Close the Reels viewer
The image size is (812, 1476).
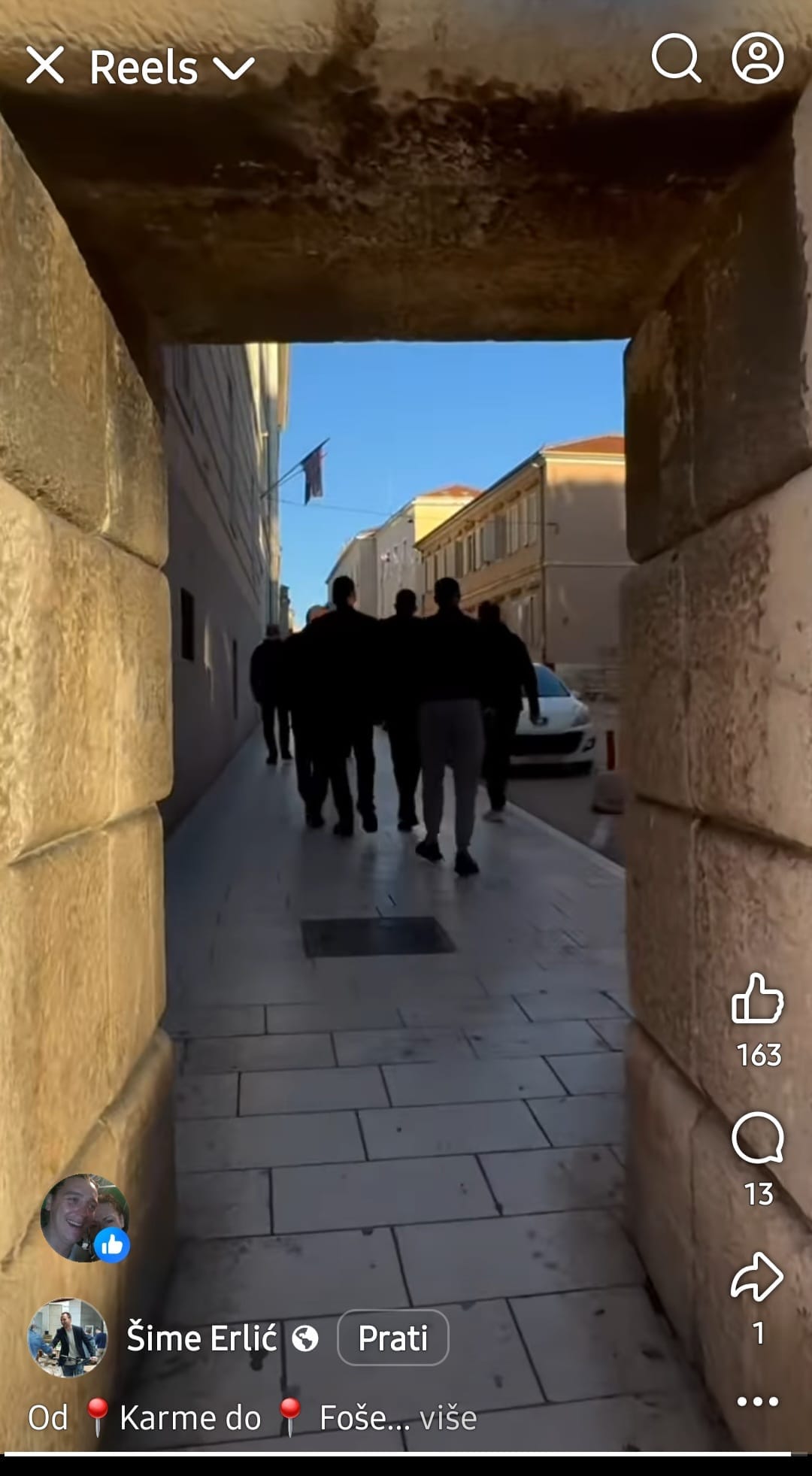45,65
